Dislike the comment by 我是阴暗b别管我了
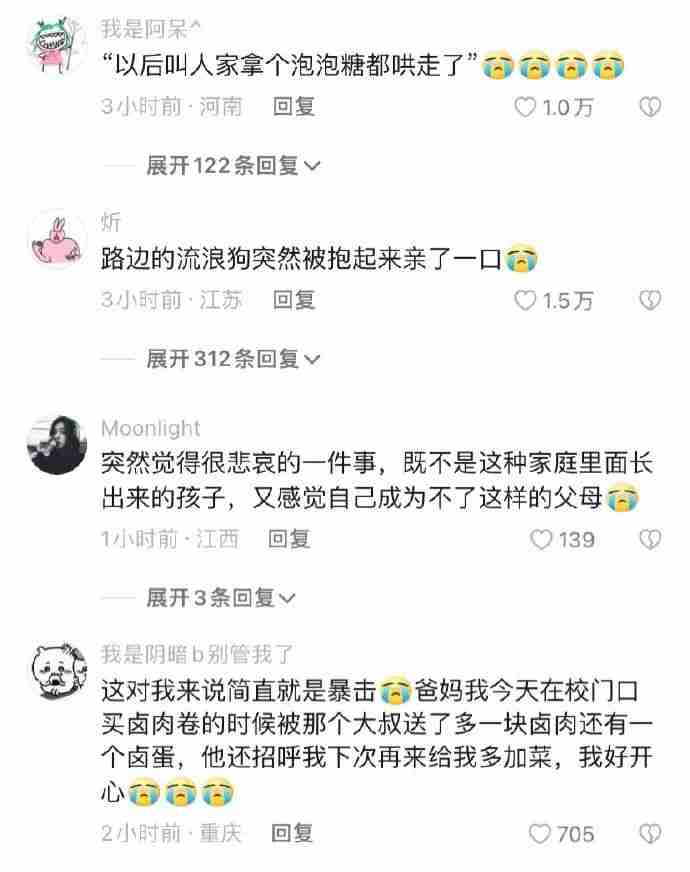 tap(650, 833)
